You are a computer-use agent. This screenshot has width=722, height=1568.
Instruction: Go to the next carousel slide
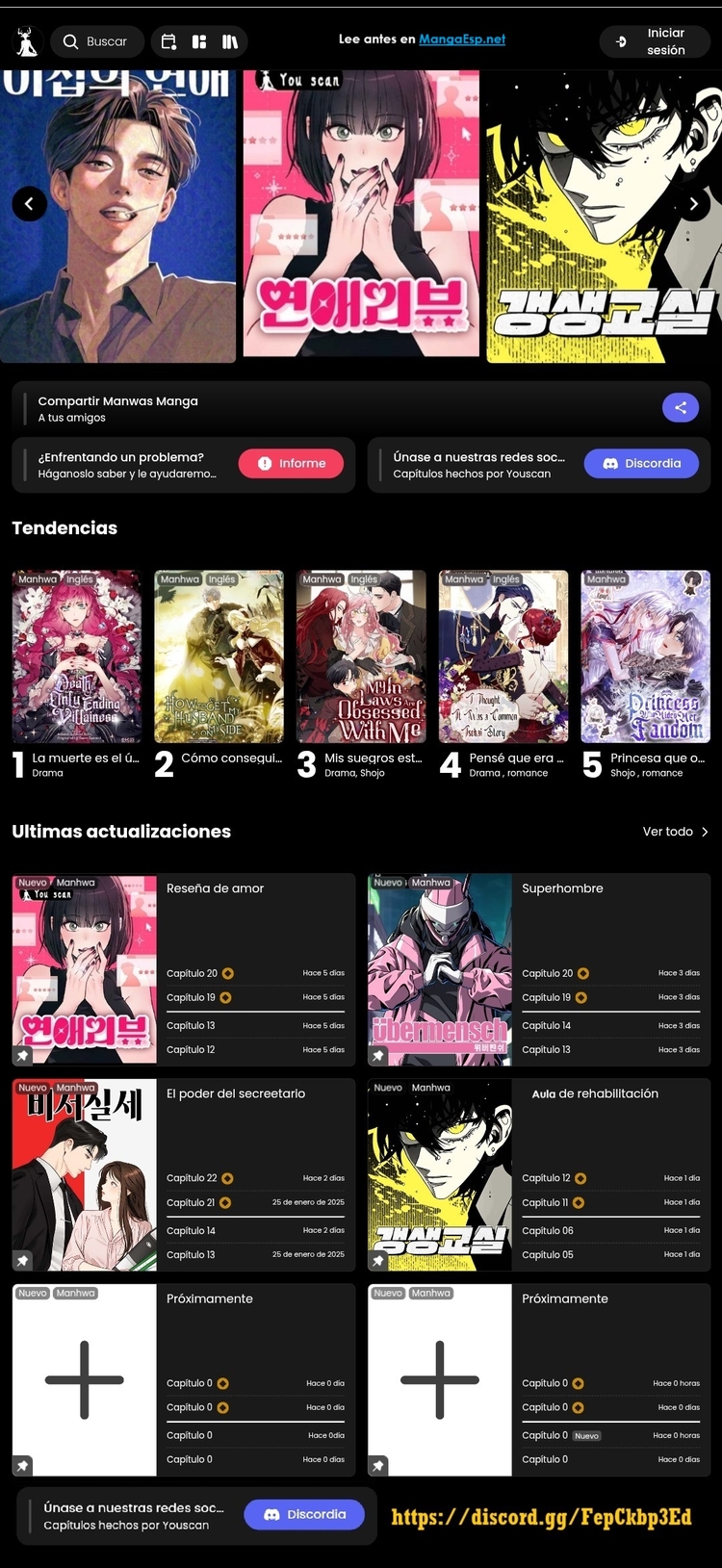pos(693,203)
